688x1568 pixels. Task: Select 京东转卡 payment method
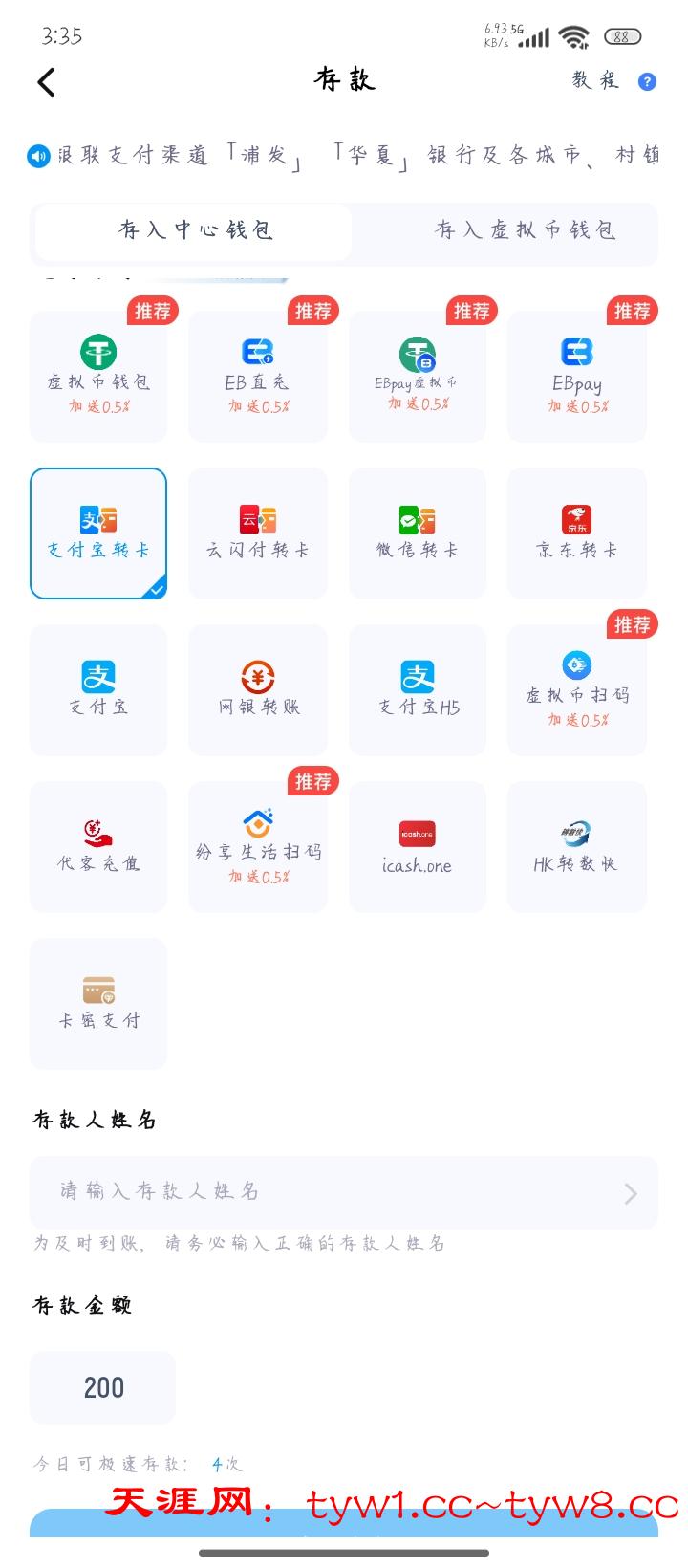pyautogui.click(x=576, y=533)
